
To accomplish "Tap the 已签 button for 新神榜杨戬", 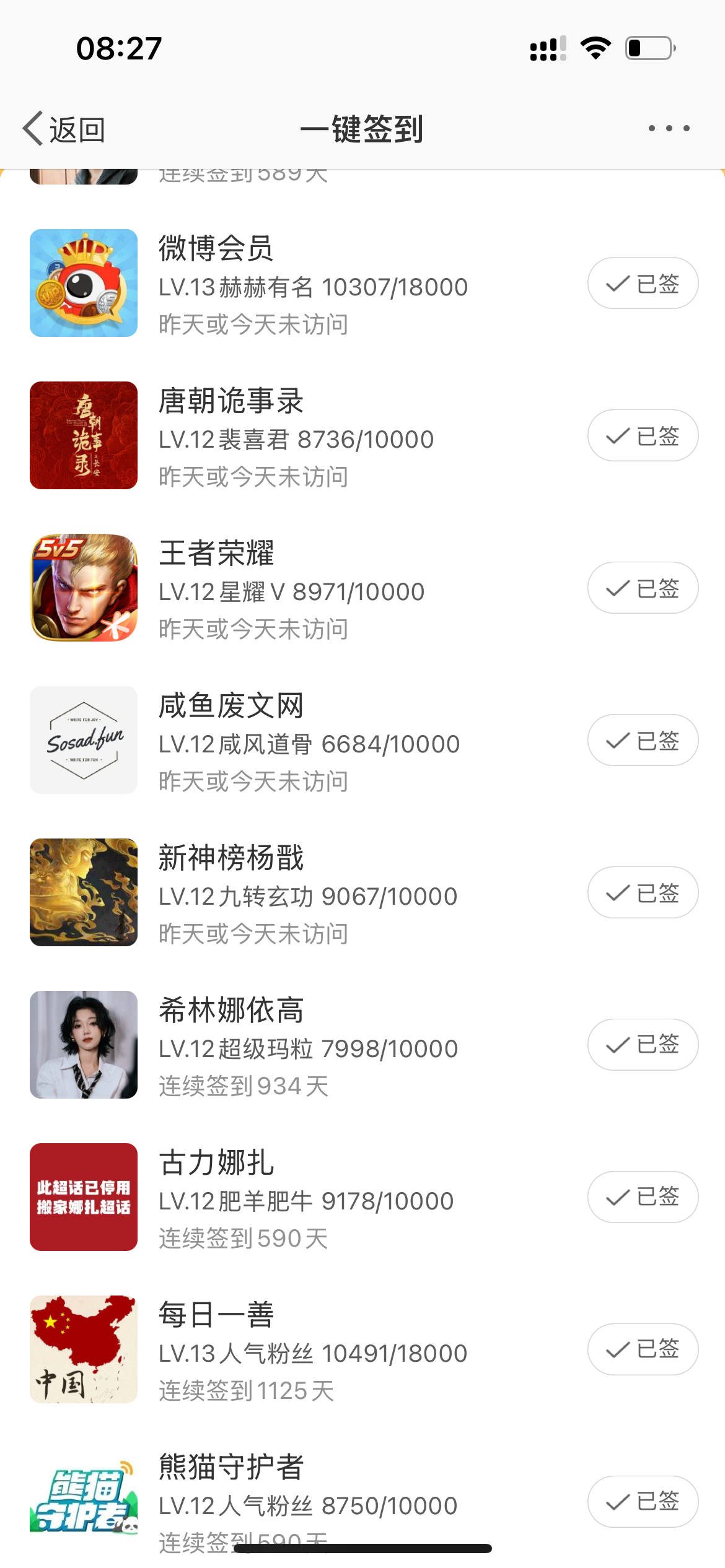I will click(x=643, y=892).
